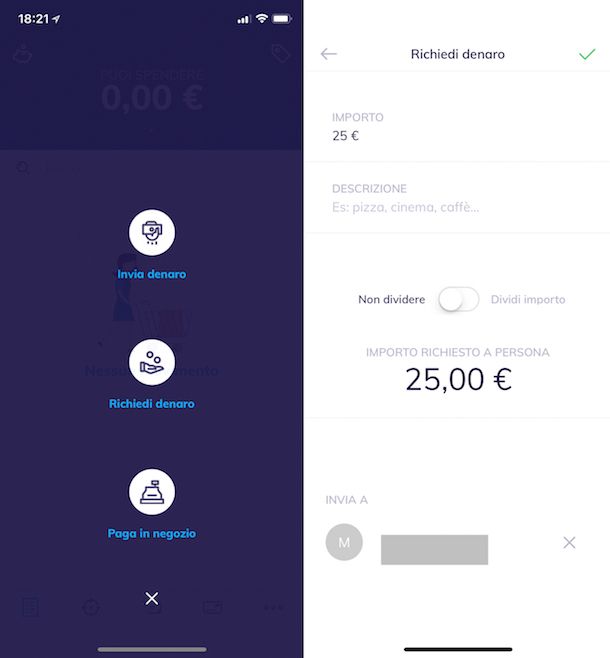Remove recipient M from Invia a
610x658 pixels.
pos(569,542)
